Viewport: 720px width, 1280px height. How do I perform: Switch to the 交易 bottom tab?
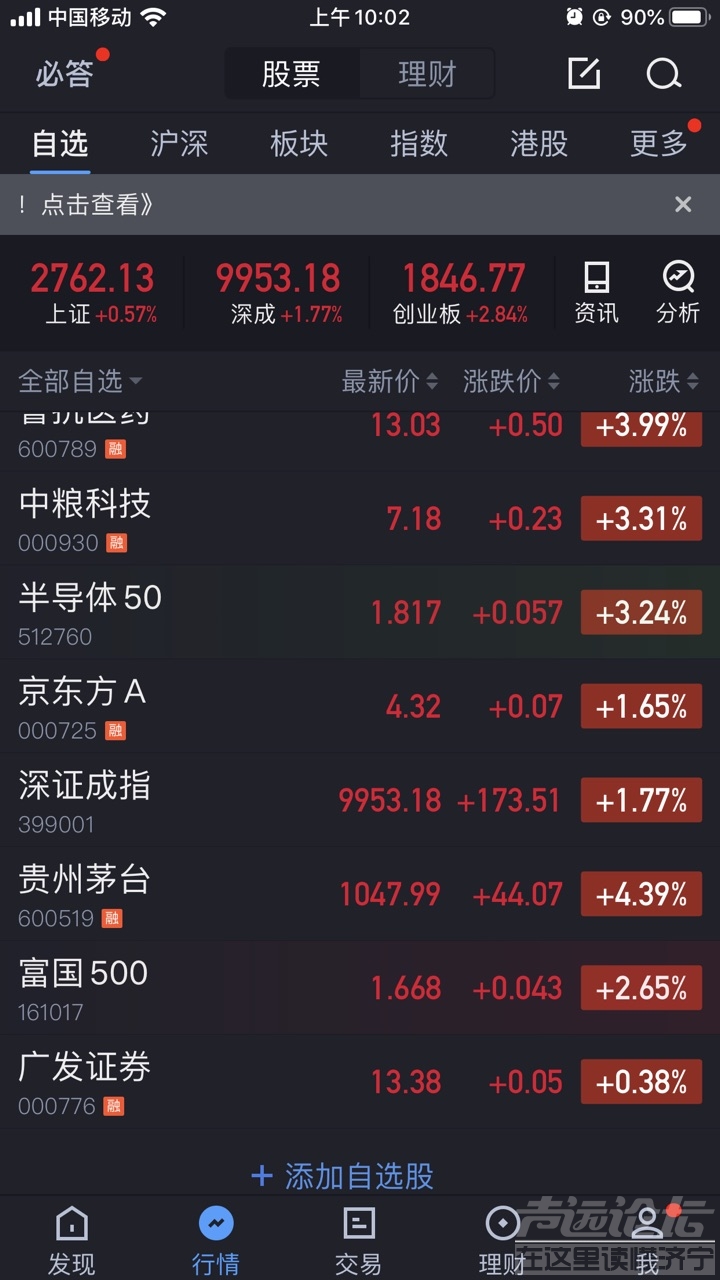pos(358,1239)
